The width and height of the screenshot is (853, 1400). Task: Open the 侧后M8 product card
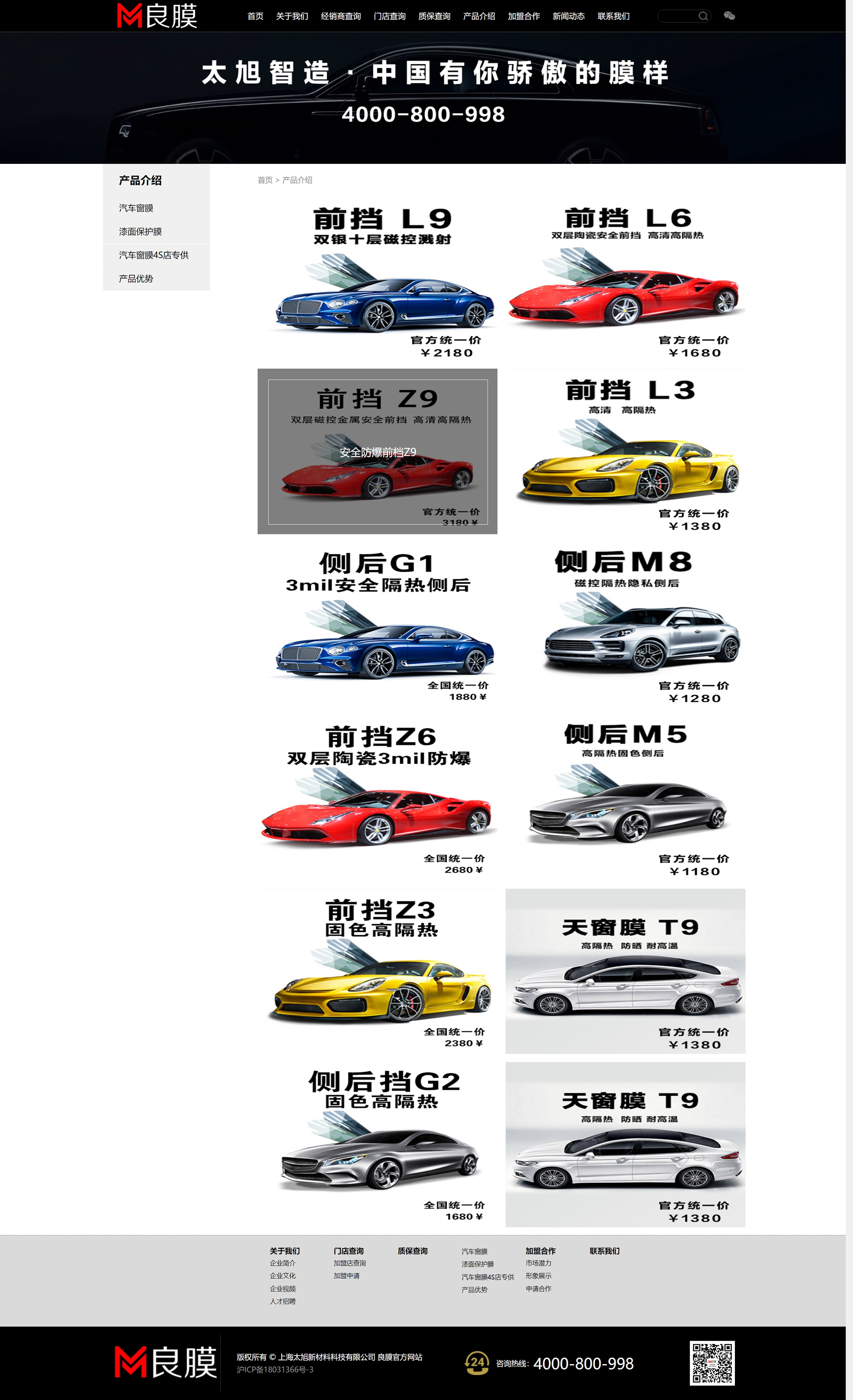tap(625, 625)
